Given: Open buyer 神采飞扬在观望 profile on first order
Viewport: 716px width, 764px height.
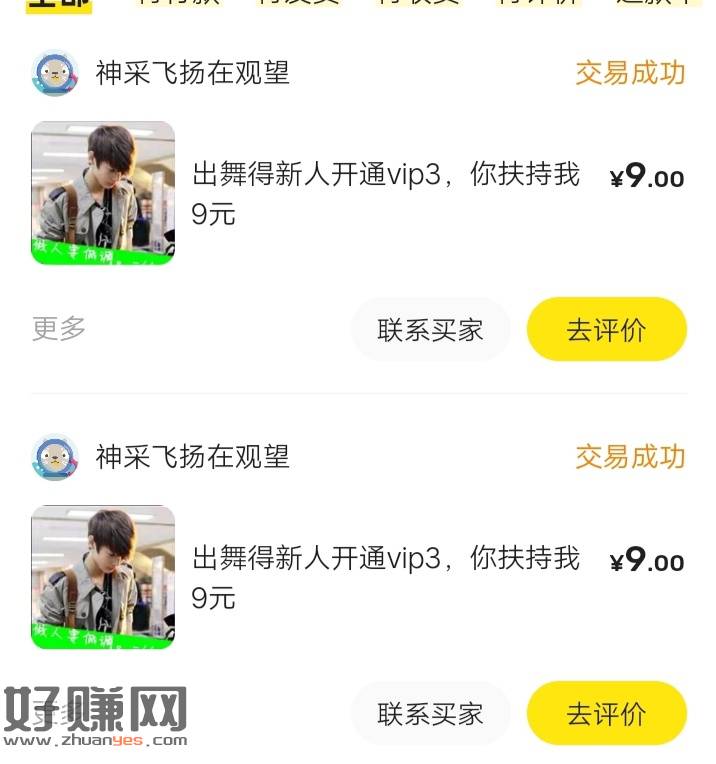Looking at the screenshot, I should [x=191, y=73].
